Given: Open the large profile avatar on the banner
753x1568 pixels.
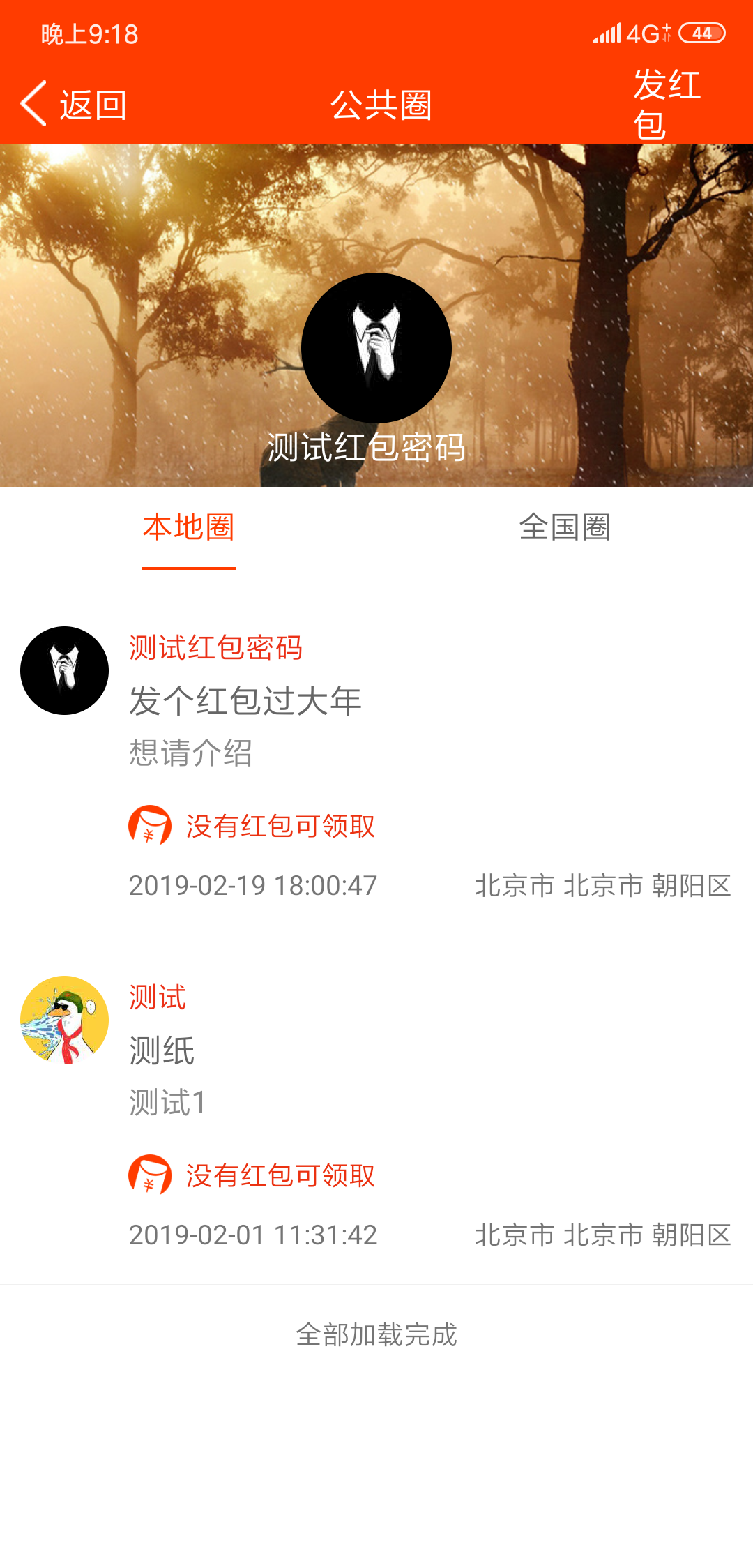Looking at the screenshot, I should [376, 347].
